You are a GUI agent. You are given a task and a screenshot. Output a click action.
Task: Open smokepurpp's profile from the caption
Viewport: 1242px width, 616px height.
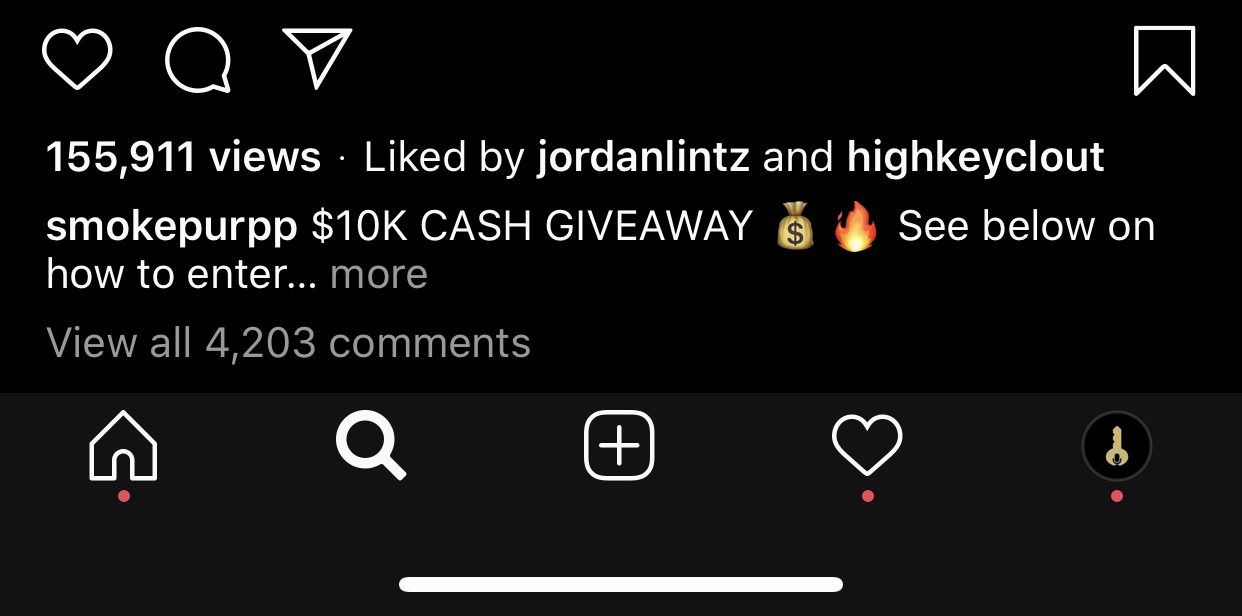(x=172, y=227)
